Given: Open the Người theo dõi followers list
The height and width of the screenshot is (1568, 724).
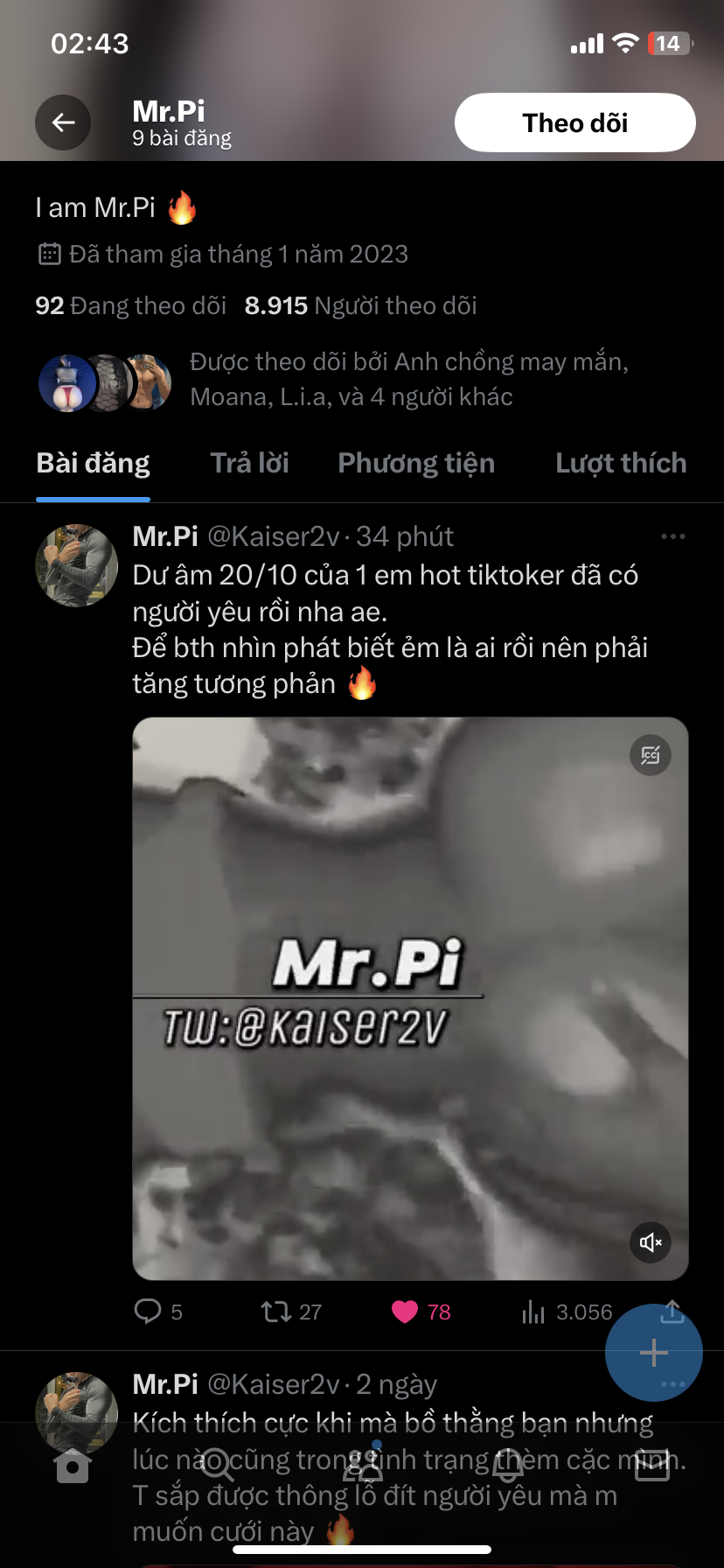Looking at the screenshot, I should (x=361, y=305).
